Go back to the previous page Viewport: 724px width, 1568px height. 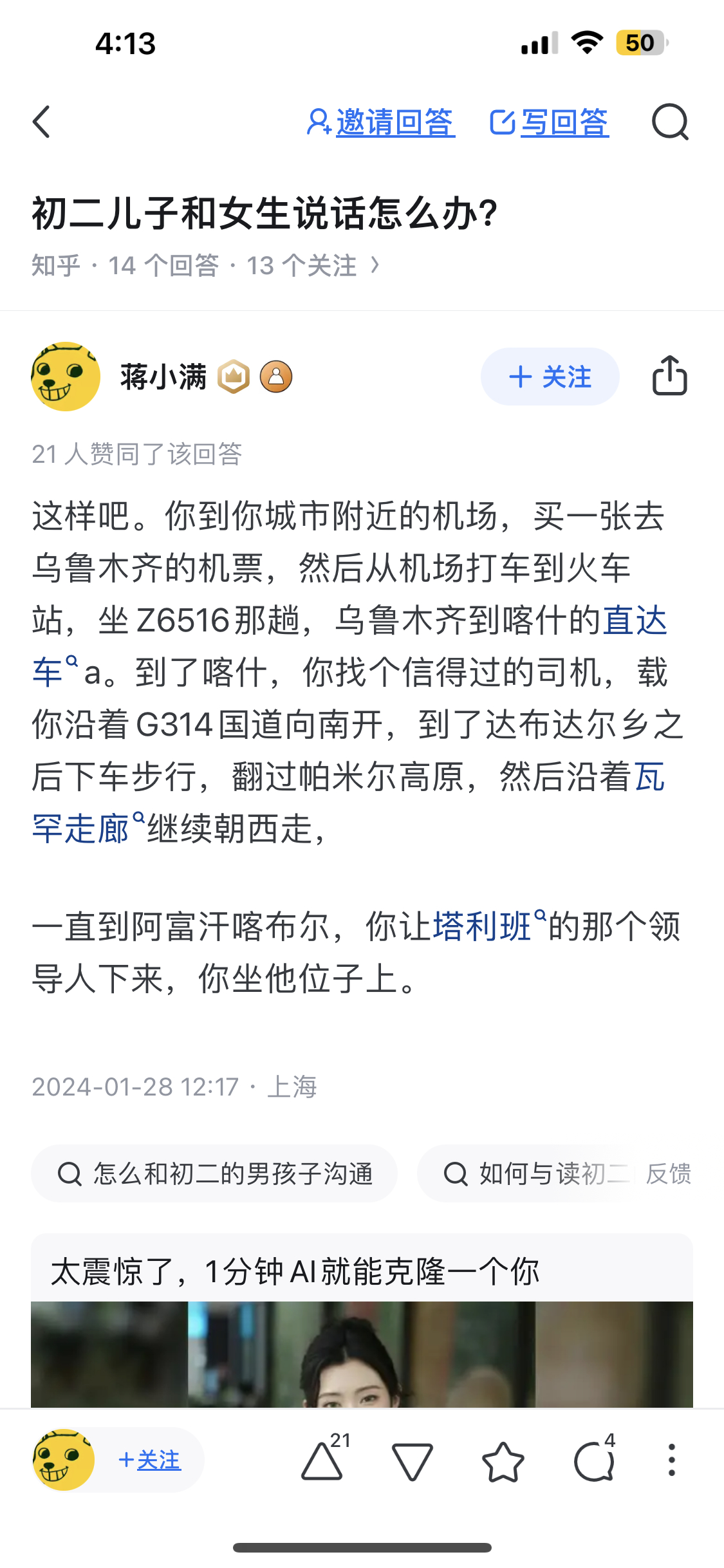42,122
